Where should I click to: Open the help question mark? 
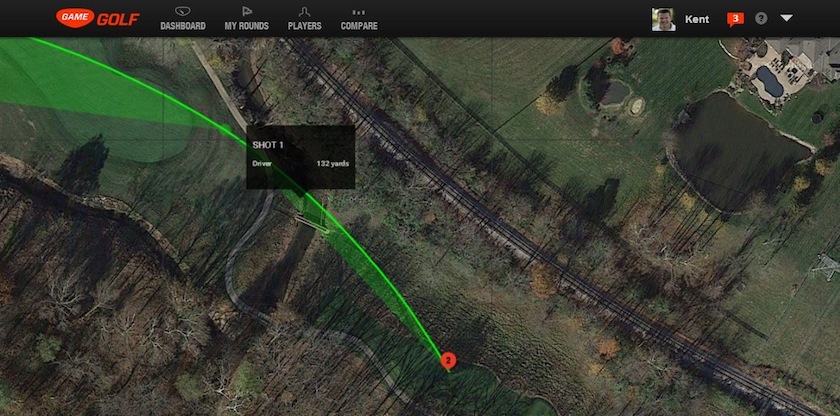[x=761, y=18]
